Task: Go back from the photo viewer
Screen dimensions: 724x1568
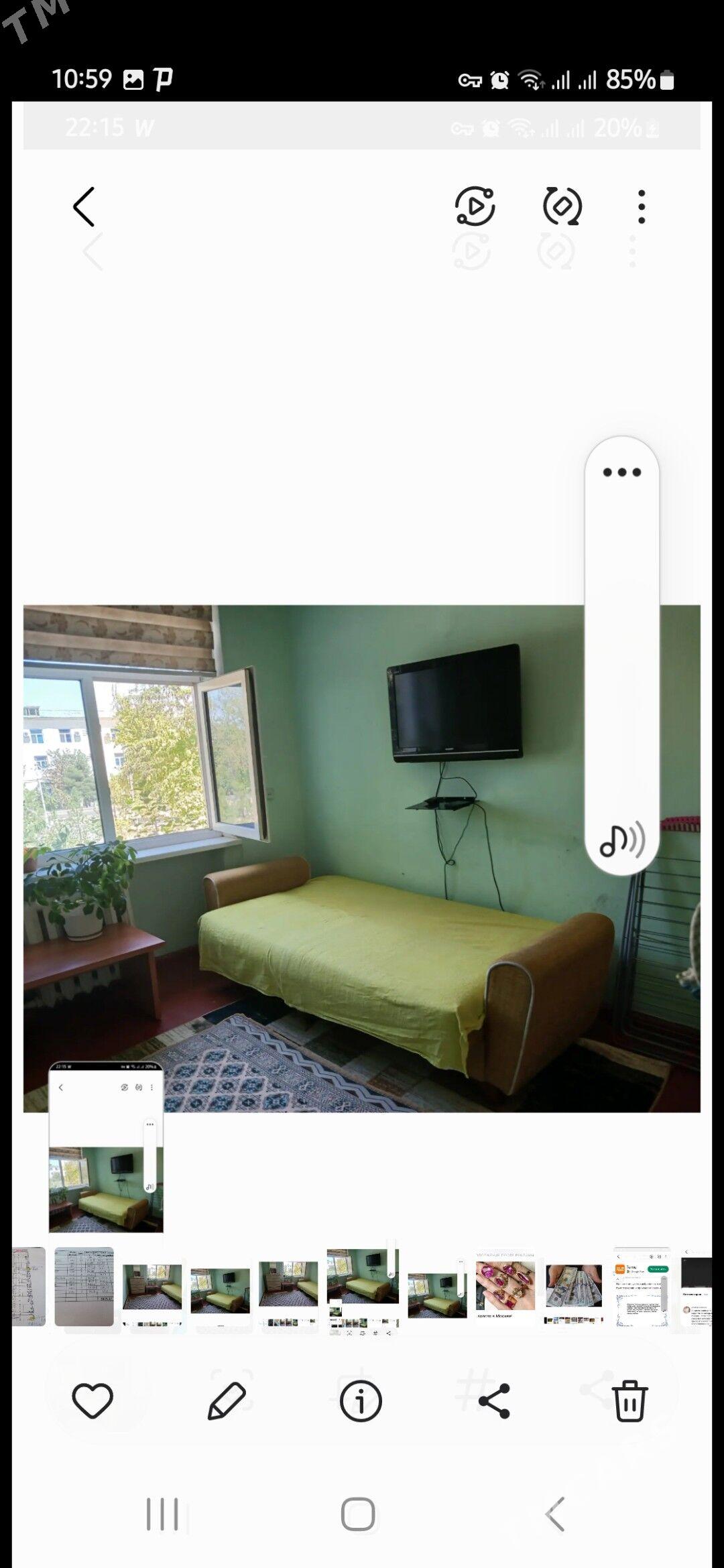Action: pos(84,206)
